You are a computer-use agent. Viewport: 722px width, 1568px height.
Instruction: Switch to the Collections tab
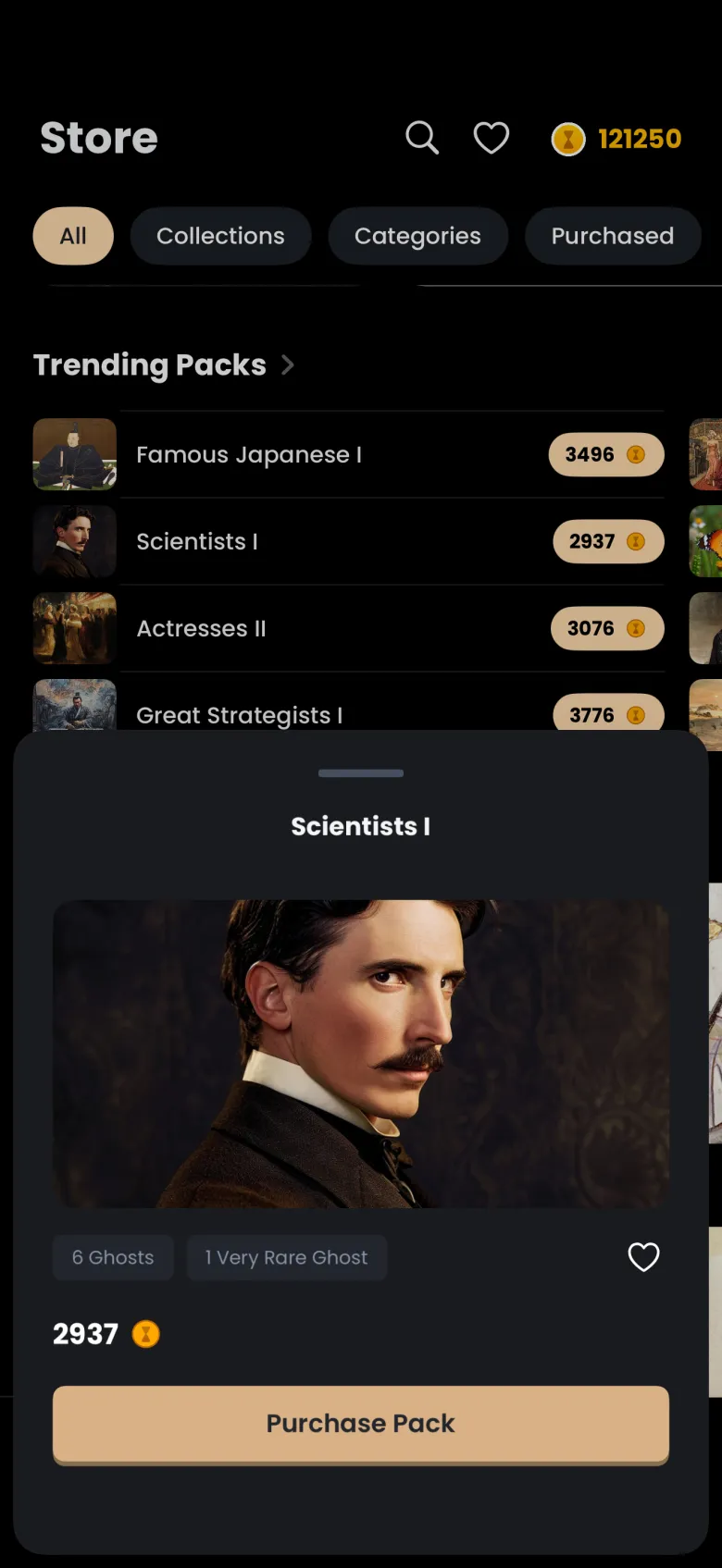(x=220, y=236)
